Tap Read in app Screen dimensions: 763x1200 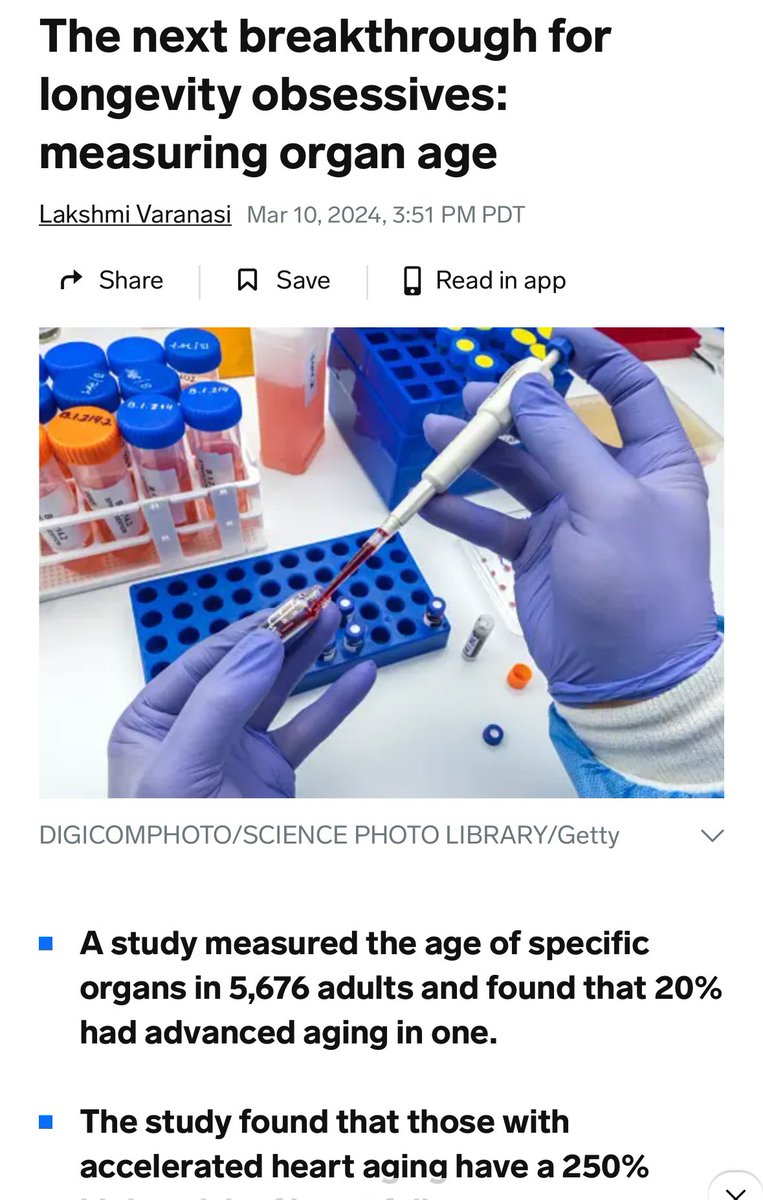484,281
